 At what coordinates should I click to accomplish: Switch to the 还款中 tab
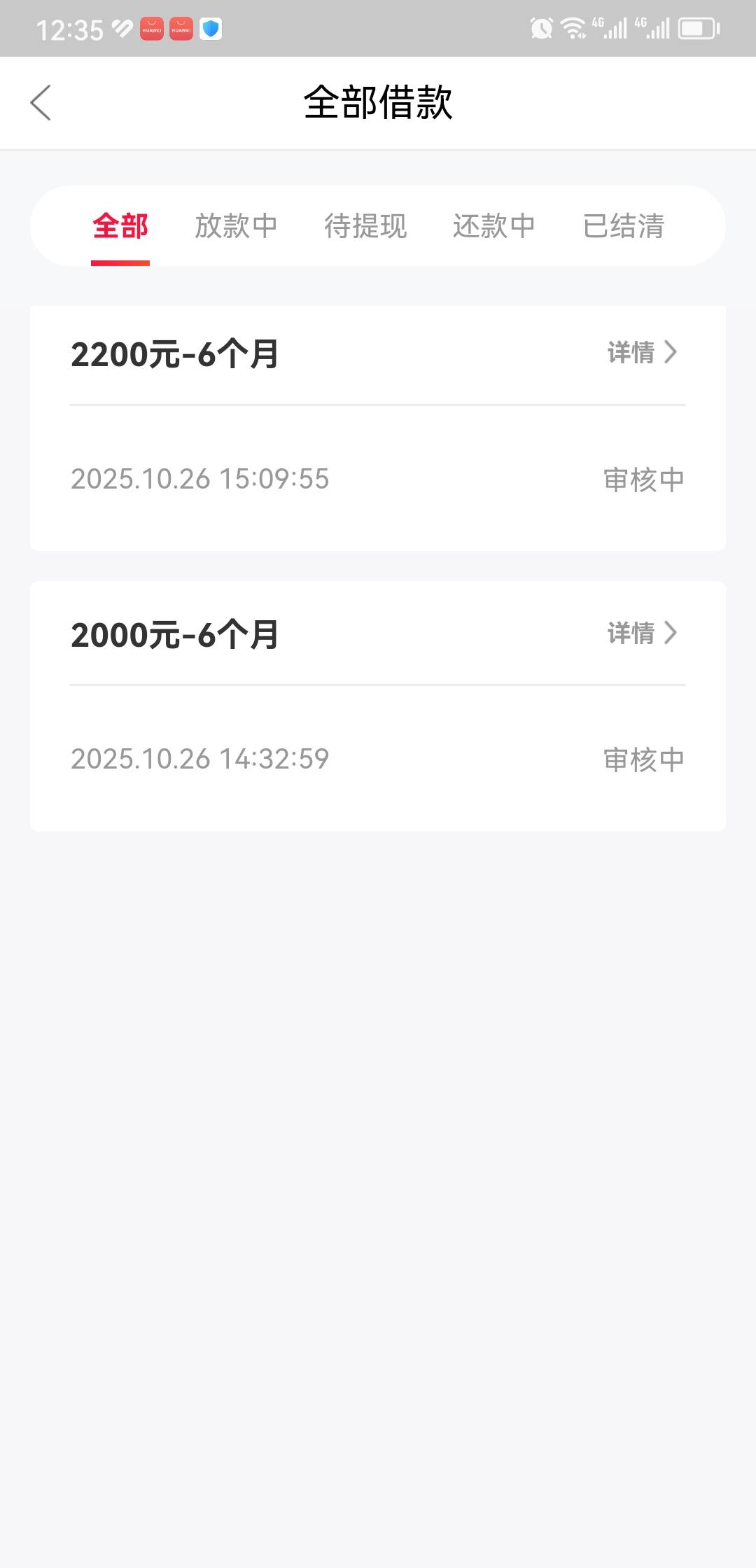494,226
